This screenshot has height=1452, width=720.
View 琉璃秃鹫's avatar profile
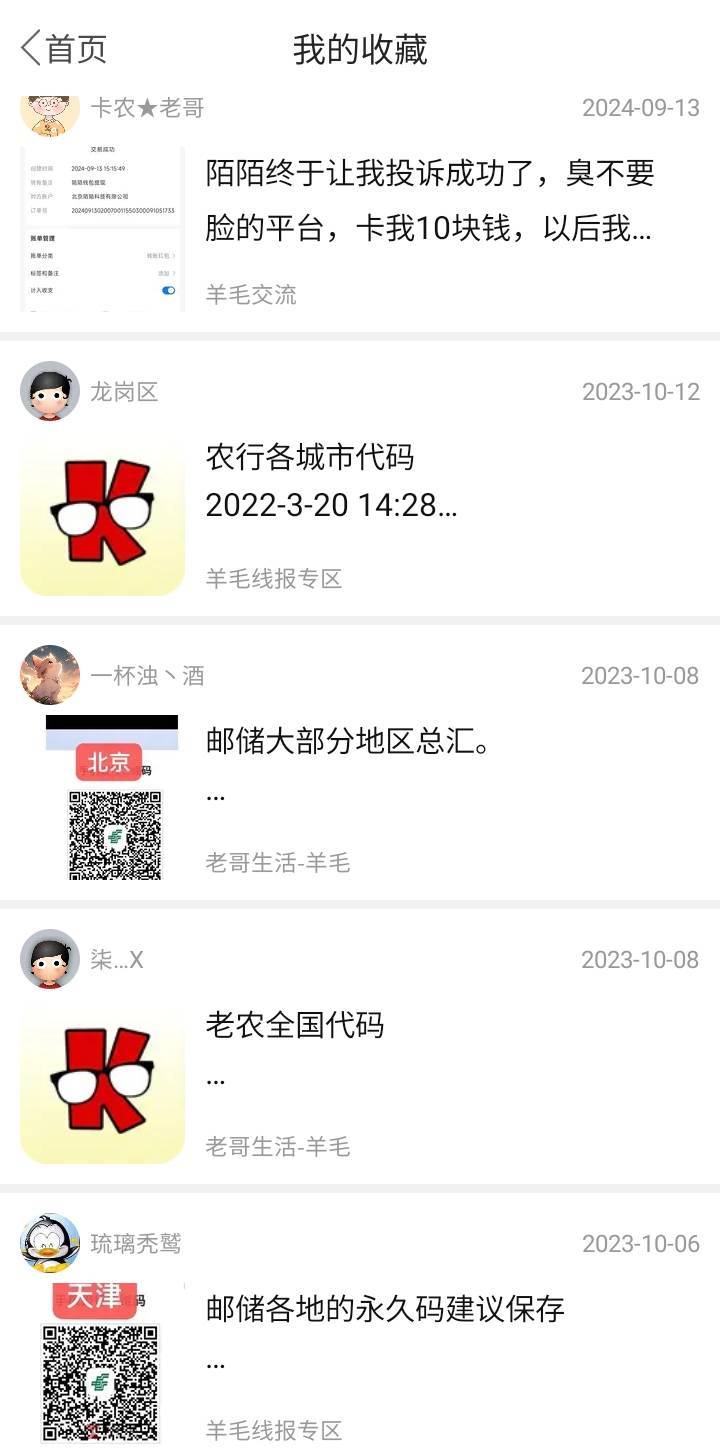(x=50, y=1243)
